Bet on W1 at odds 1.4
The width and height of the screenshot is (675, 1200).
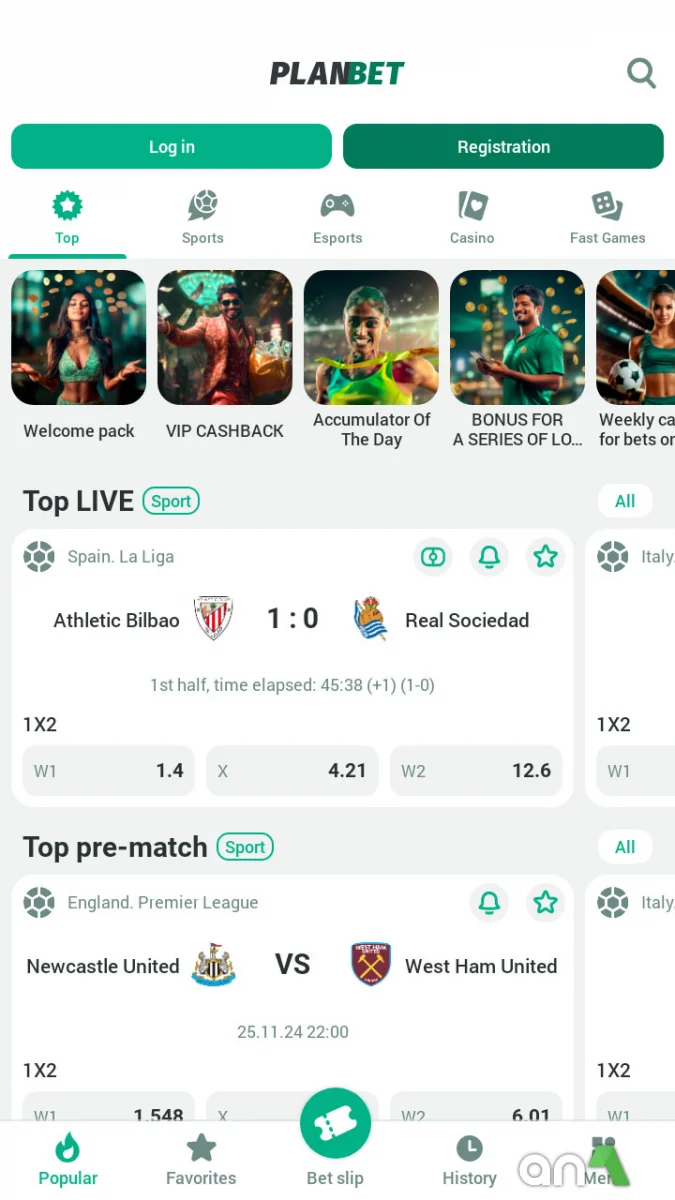pyautogui.click(x=109, y=771)
